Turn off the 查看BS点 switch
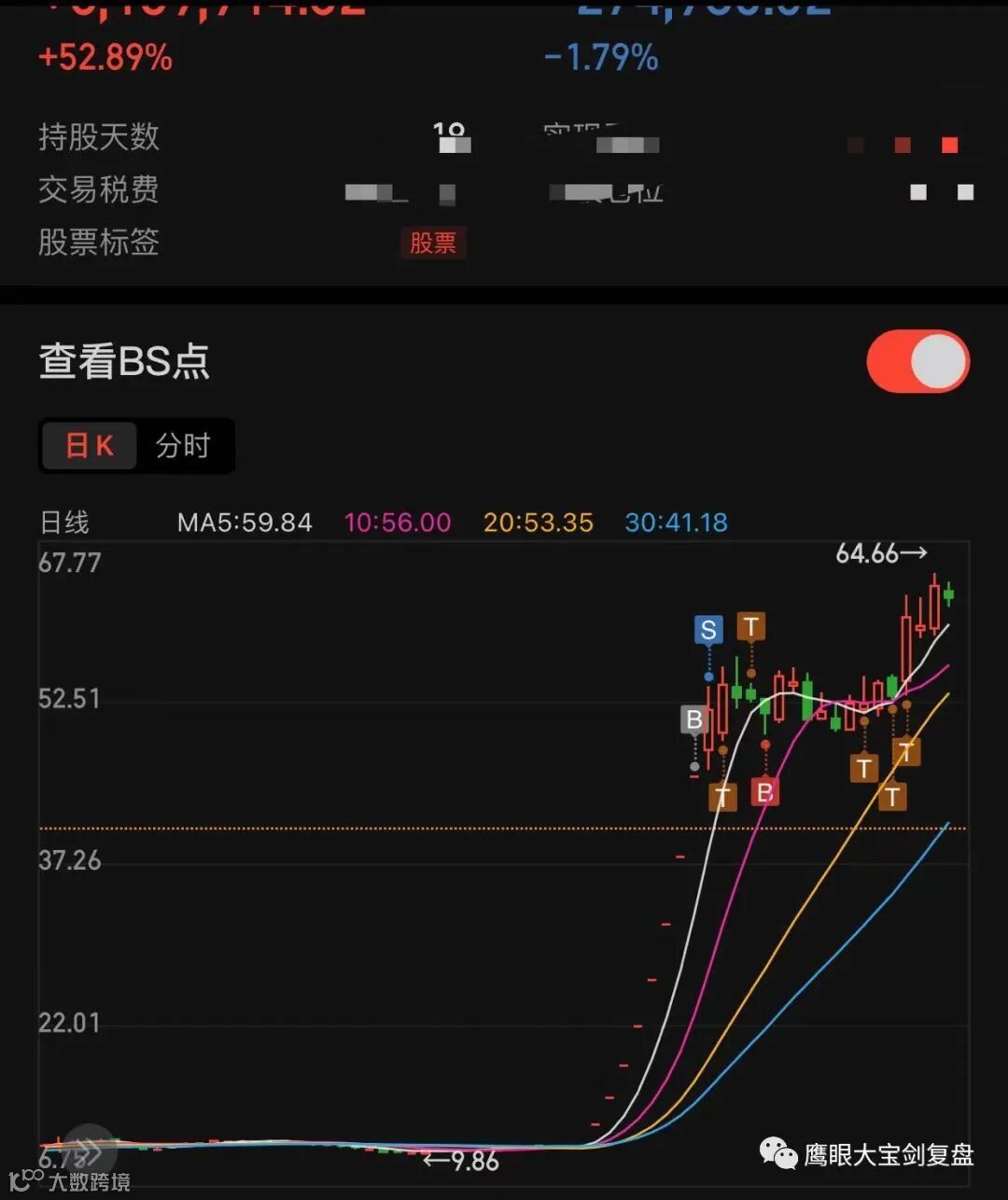Image resolution: width=1008 pixels, height=1200 pixels. 918,361
